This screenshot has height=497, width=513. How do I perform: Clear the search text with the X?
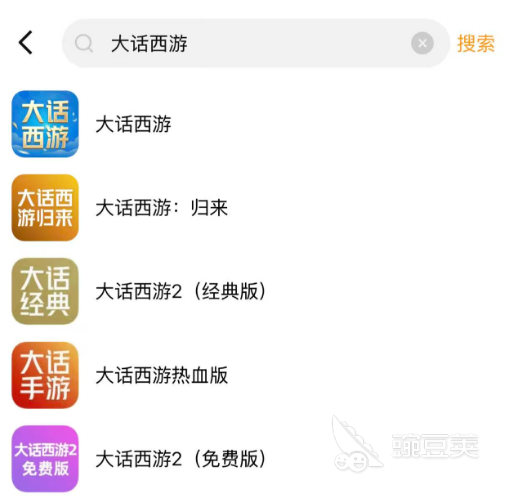(422, 43)
